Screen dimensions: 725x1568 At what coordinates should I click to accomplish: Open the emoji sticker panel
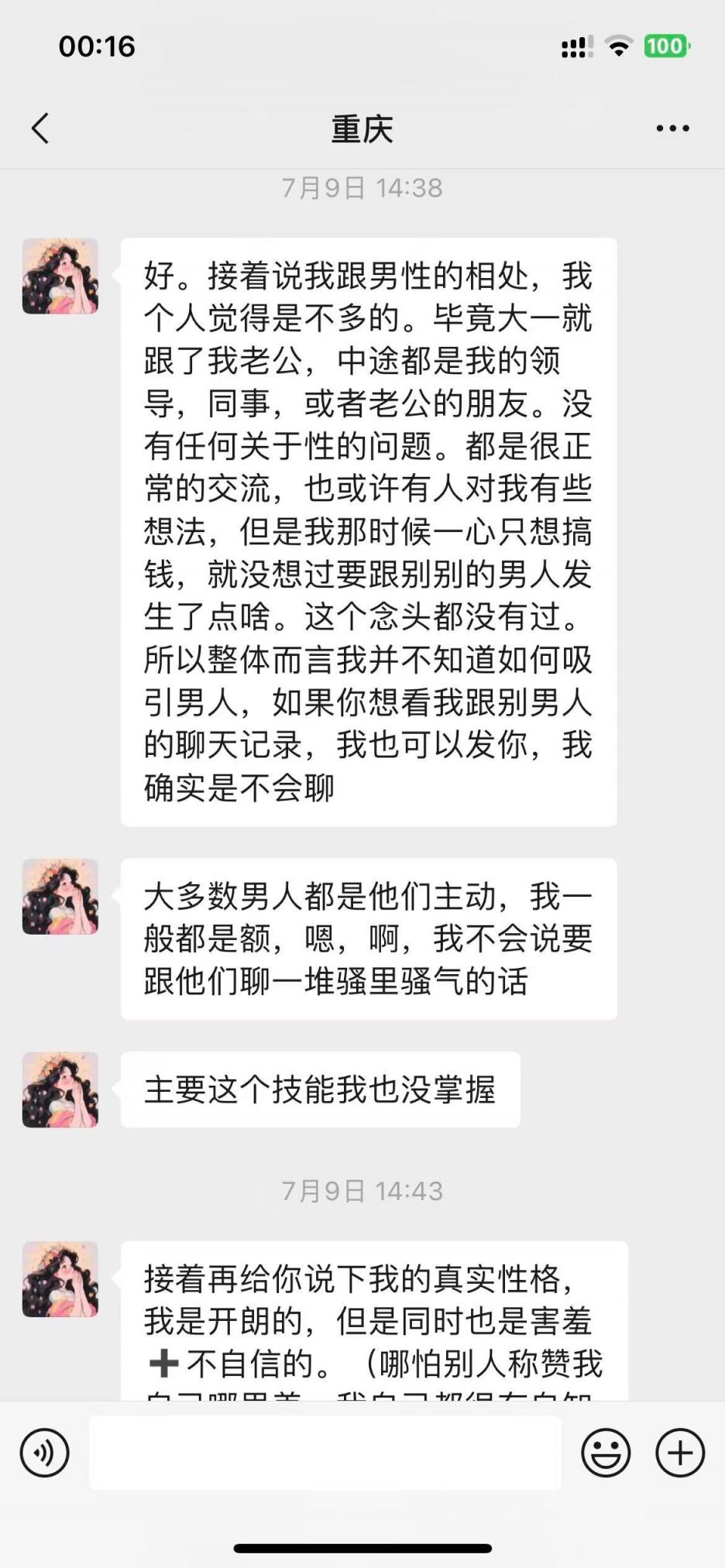606,1453
